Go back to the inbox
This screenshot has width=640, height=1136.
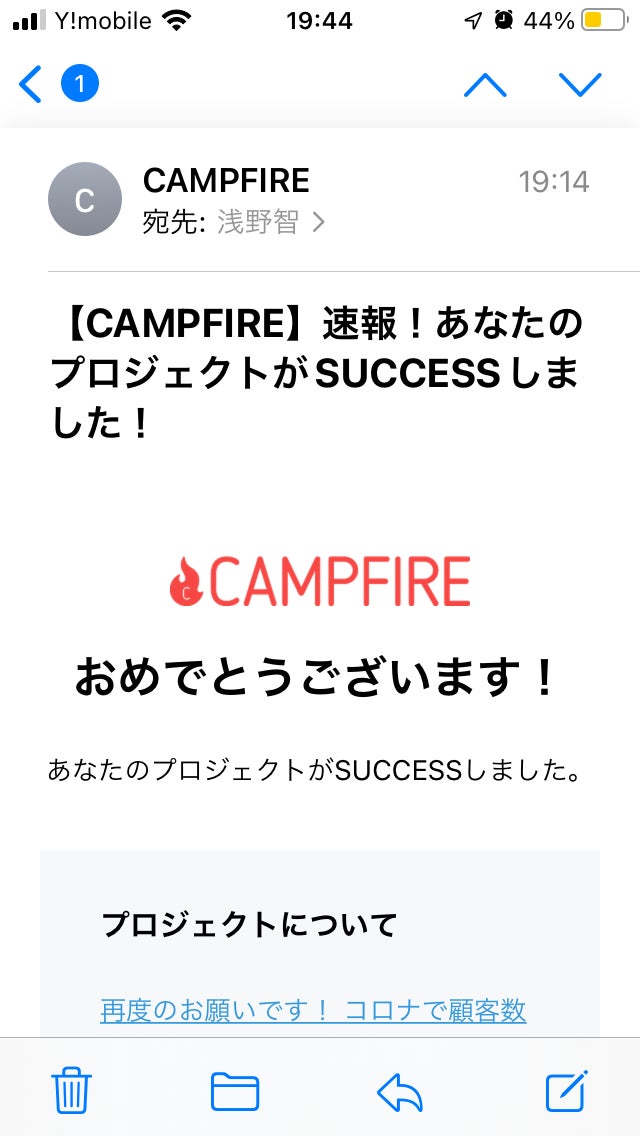coord(32,85)
